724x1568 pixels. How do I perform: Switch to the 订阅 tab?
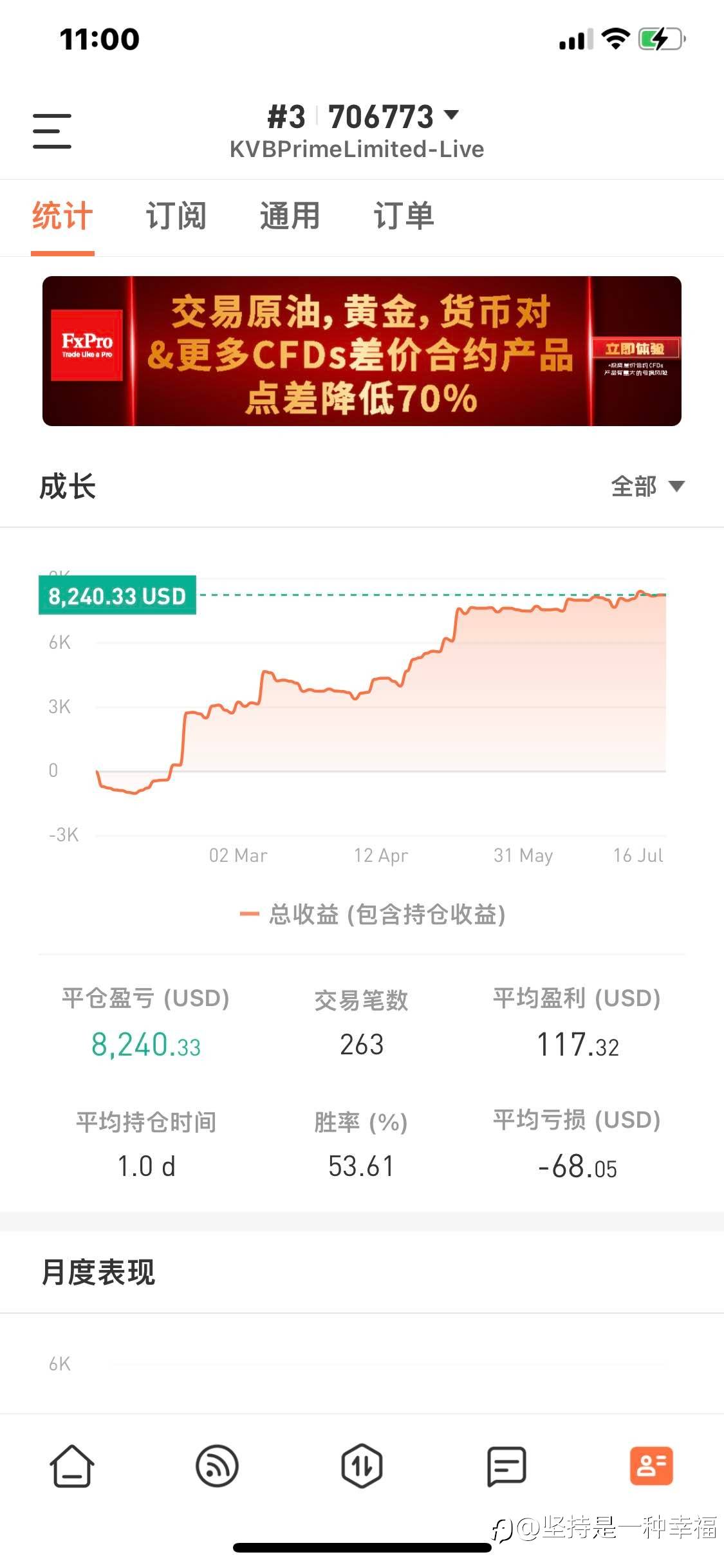tap(176, 216)
